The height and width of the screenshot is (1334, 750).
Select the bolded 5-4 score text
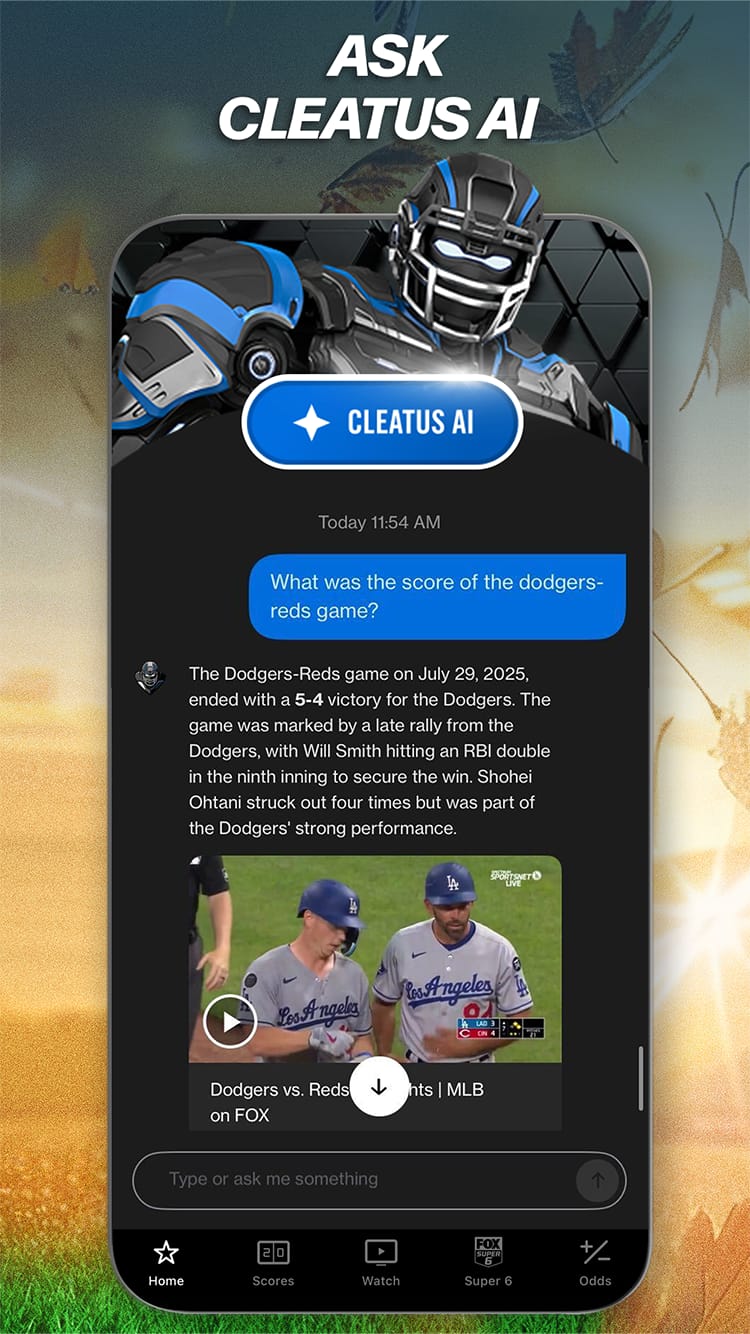tap(309, 699)
